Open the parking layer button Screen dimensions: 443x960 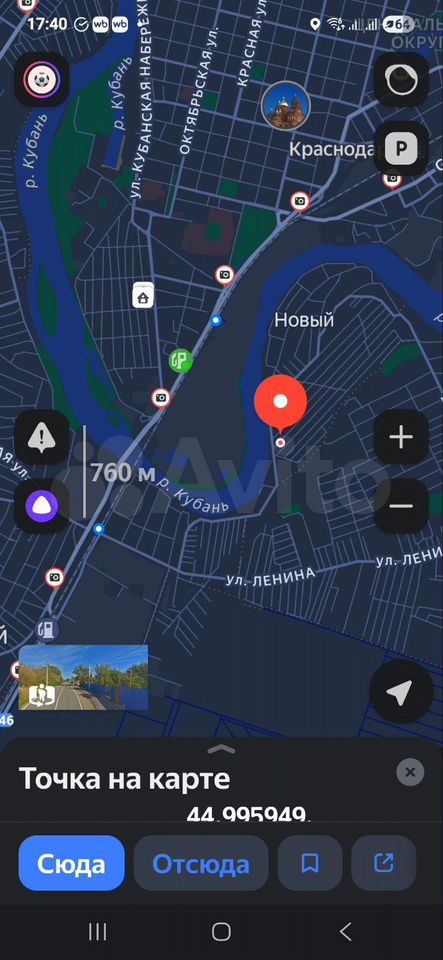click(x=401, y=148)
